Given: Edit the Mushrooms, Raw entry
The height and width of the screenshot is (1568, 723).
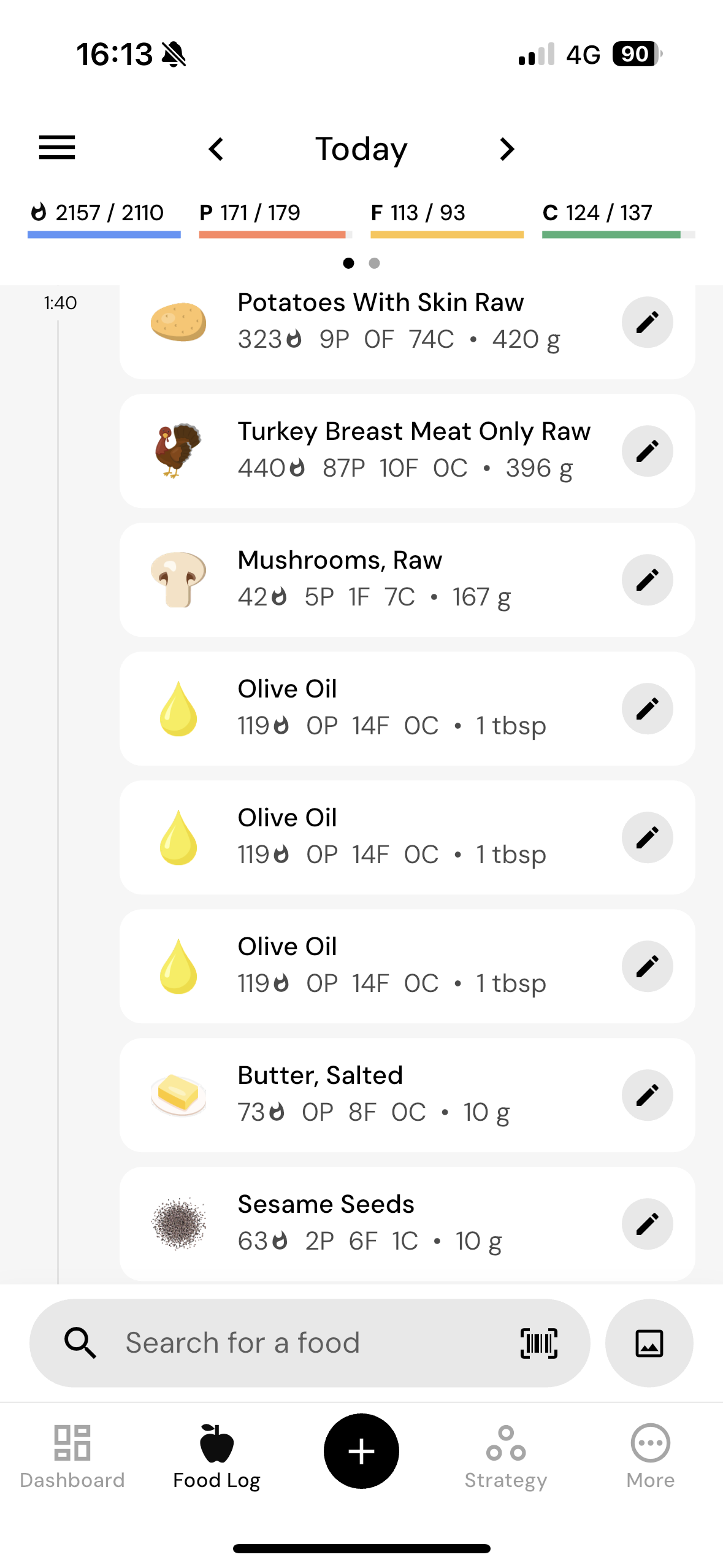Looking at the screenshot, I should tap(647, 580).
